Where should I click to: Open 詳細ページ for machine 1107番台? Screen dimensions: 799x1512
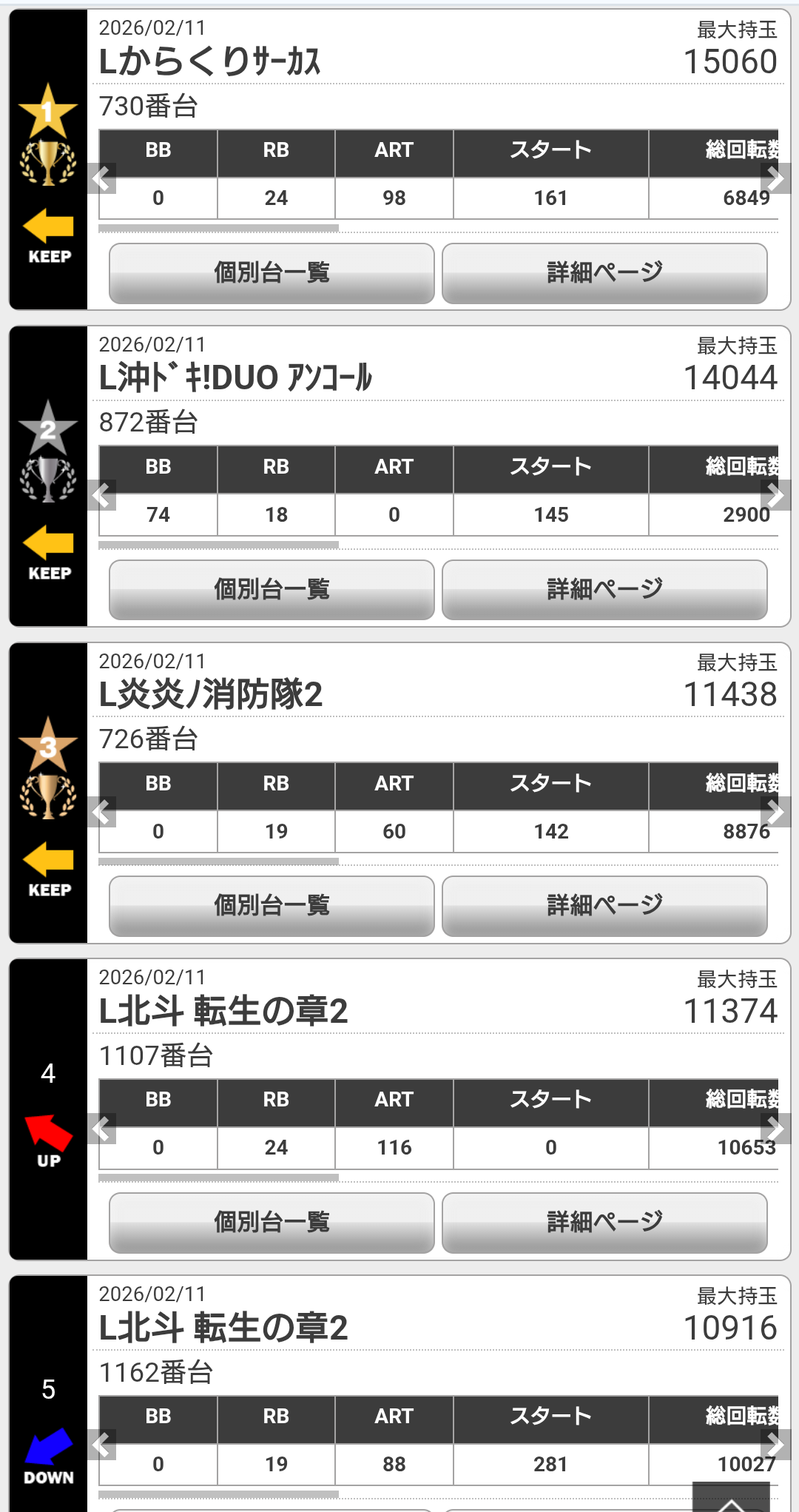coord(604,1223)
